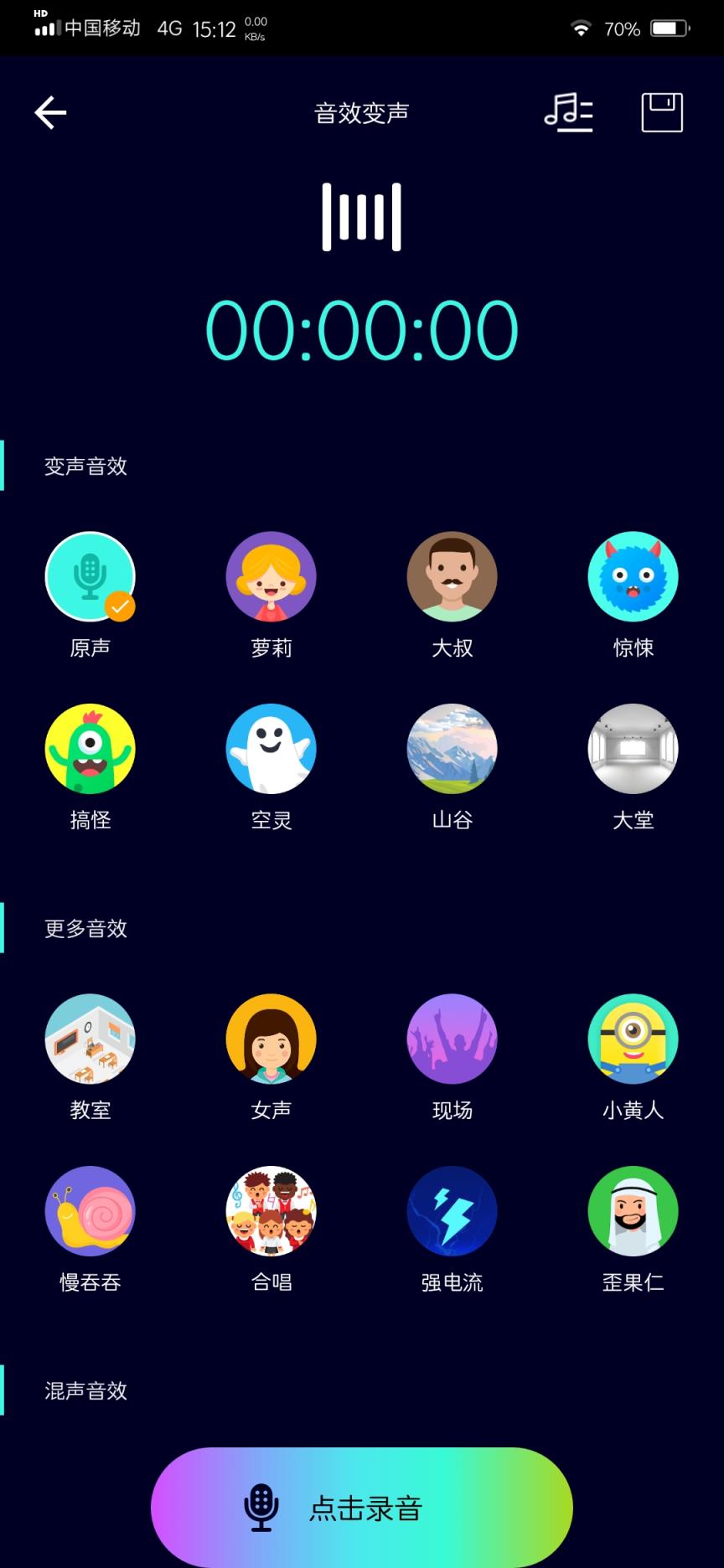Apply the 女声 female voice effect
Image resolution: width=724 pixels, height=1568 pixels.
click(x=271, y=1039)
